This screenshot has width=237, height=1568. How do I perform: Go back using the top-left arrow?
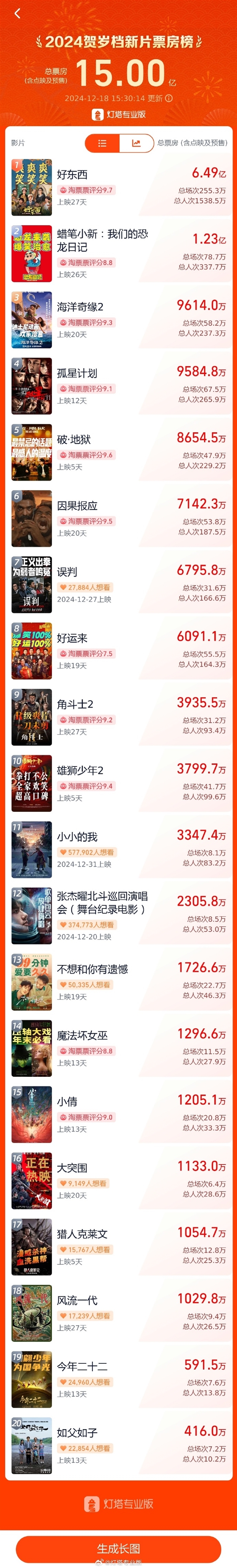17,13
